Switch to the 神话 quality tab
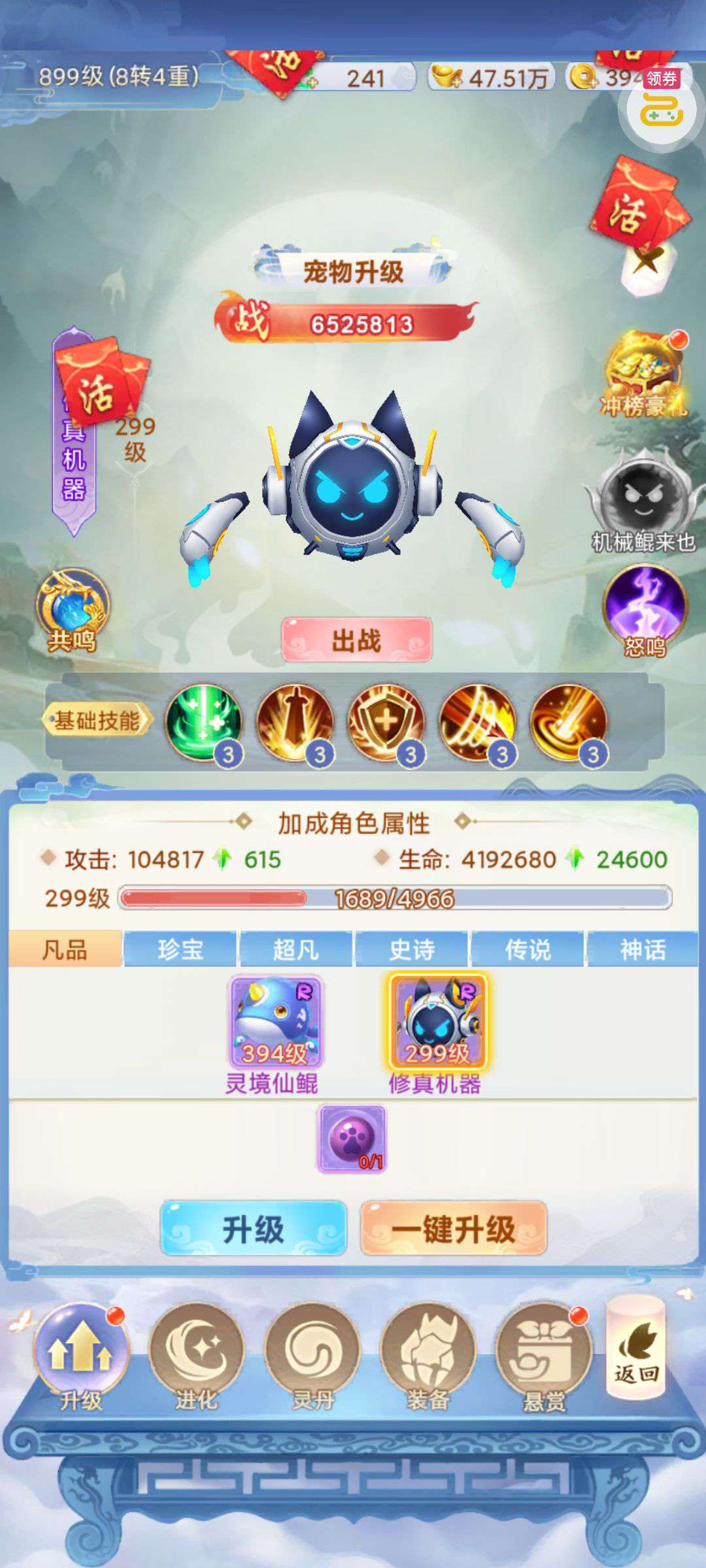706x1568 pixels. (643, 949)
